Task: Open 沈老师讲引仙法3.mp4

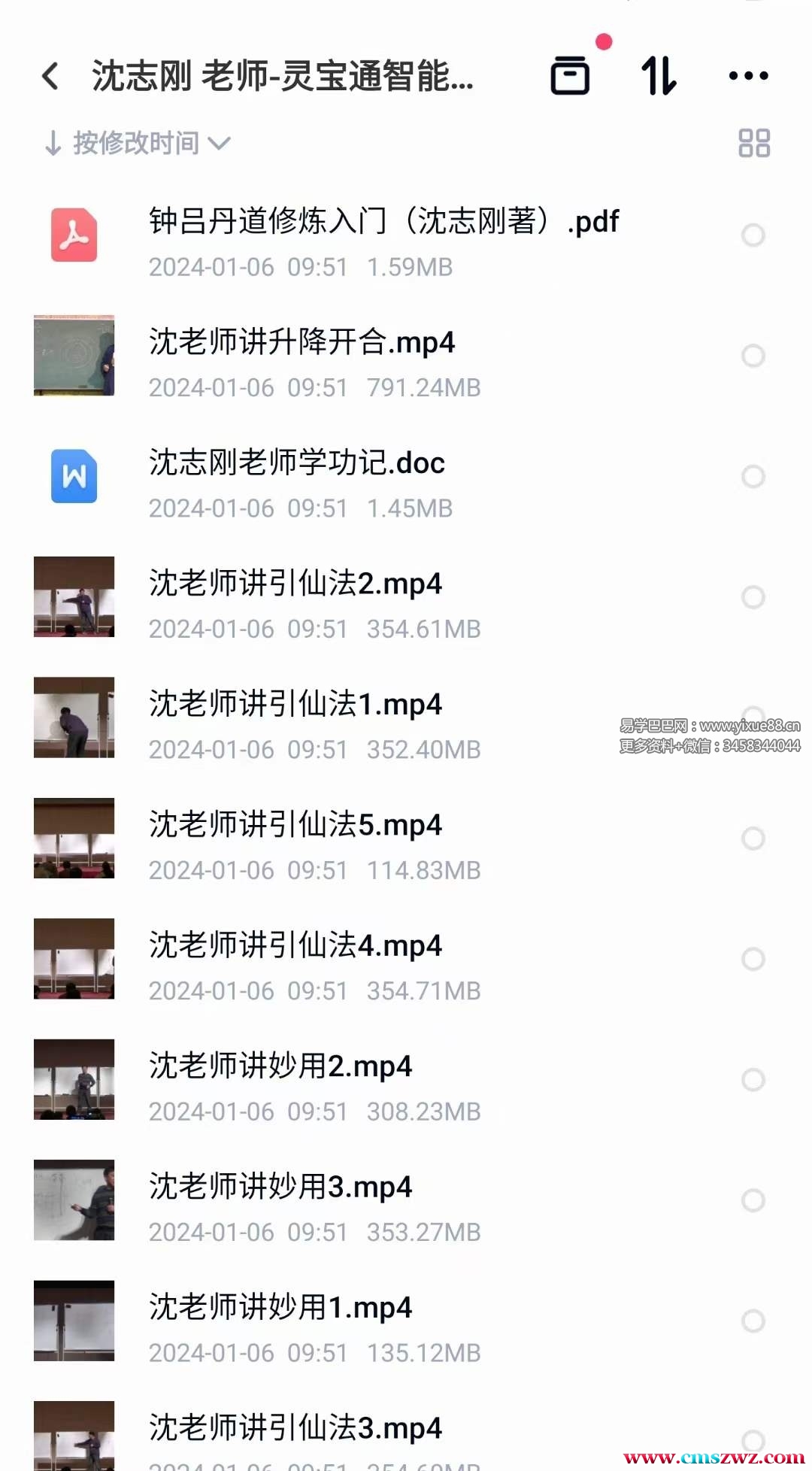Action: click(295, 1428)
